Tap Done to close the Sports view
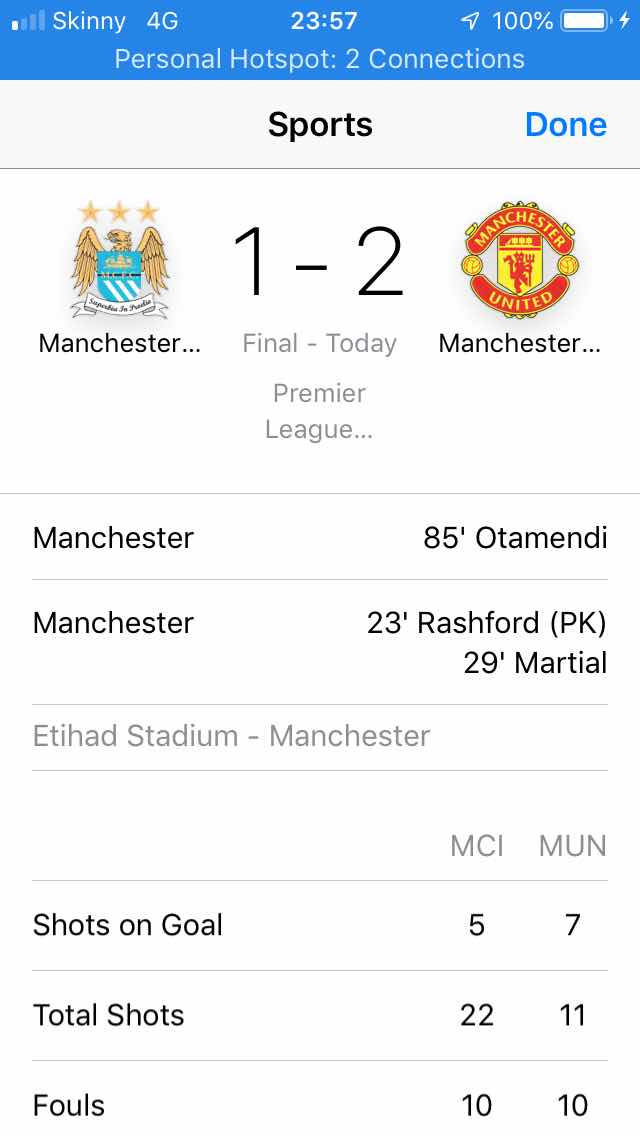The width and height of the screenshot is (640, 1136). click(565, 125)
